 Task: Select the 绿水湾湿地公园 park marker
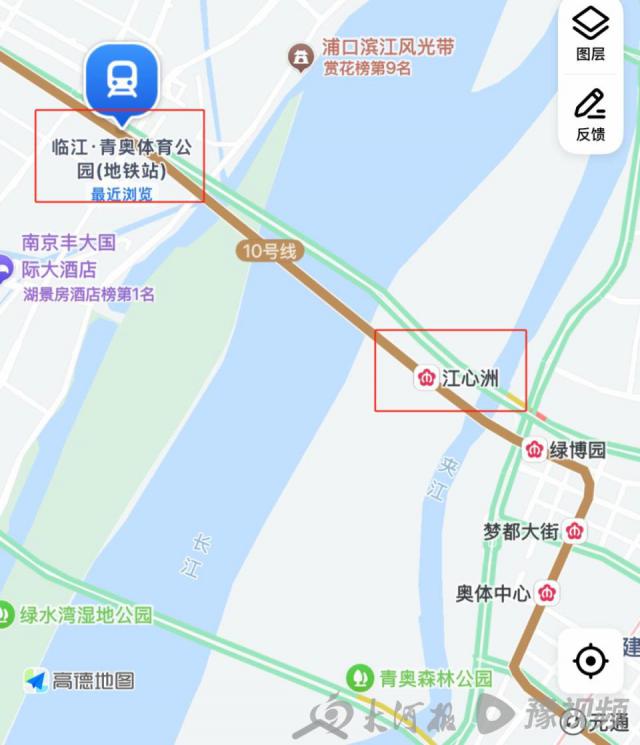pos(6,614)
